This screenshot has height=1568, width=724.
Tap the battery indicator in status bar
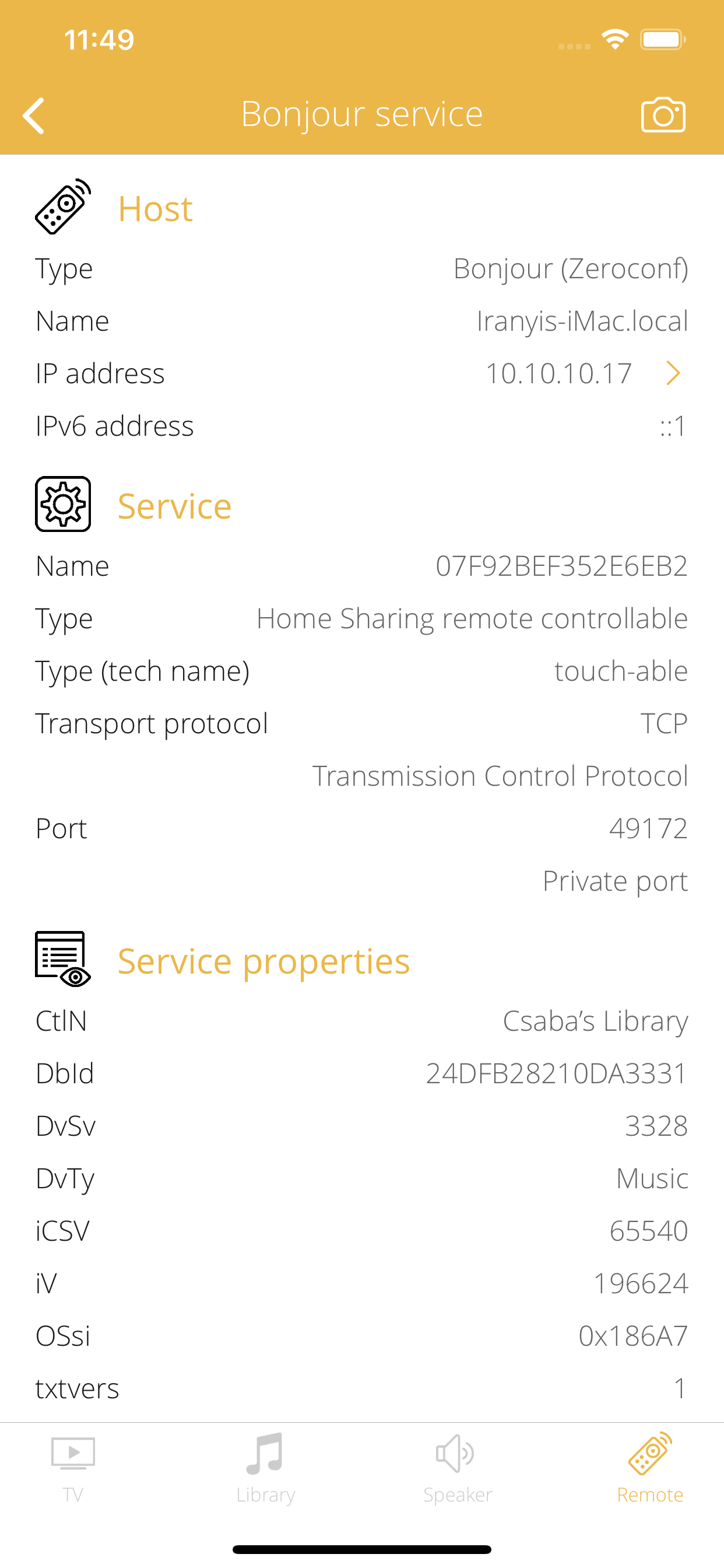point(663,39)
